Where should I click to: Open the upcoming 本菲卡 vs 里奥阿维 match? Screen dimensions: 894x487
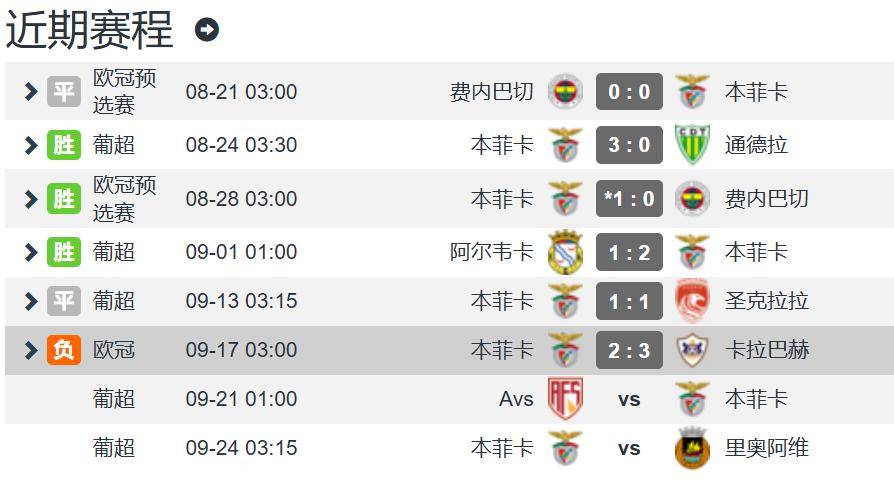[x=629, y=448]
